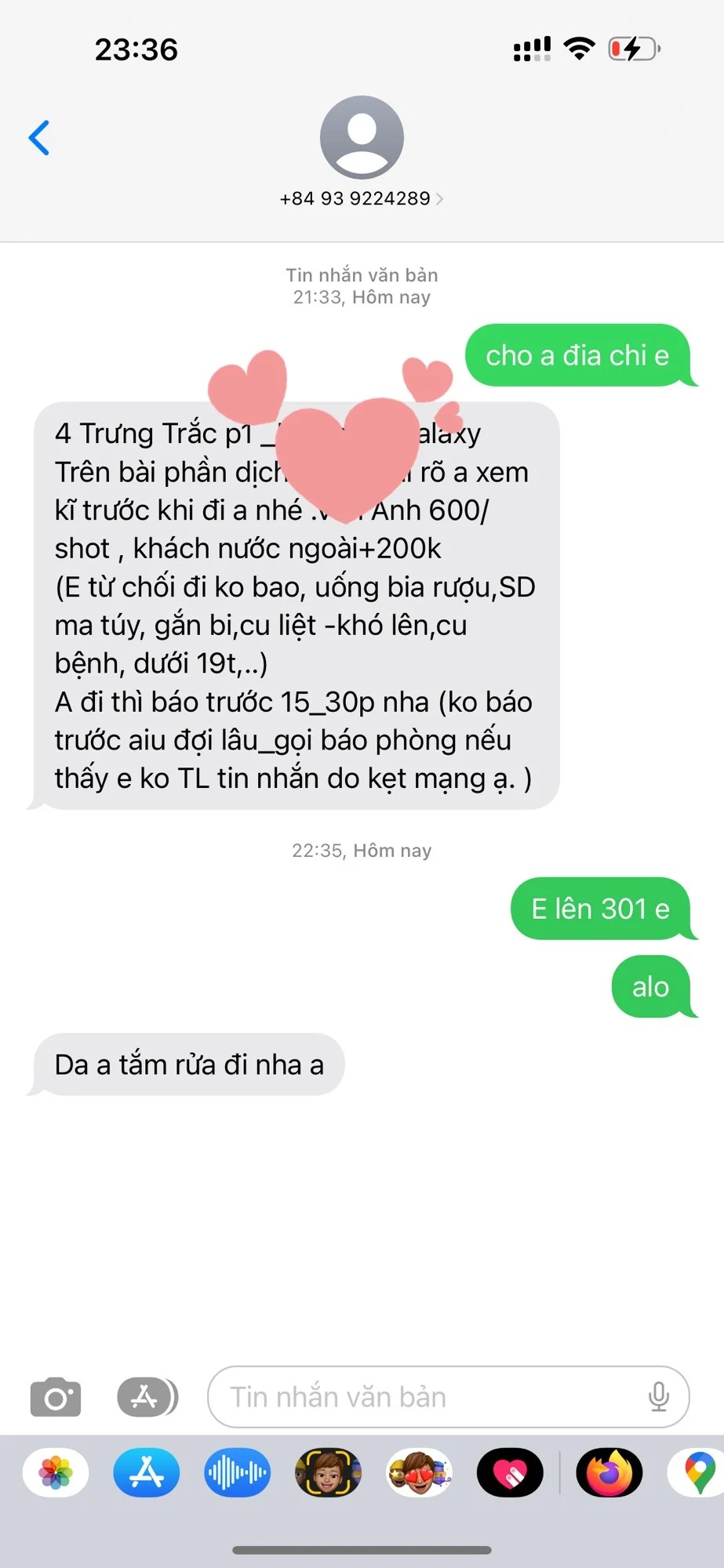
Task: Tap the microphone dictation icon
Action: (658, 1397)
